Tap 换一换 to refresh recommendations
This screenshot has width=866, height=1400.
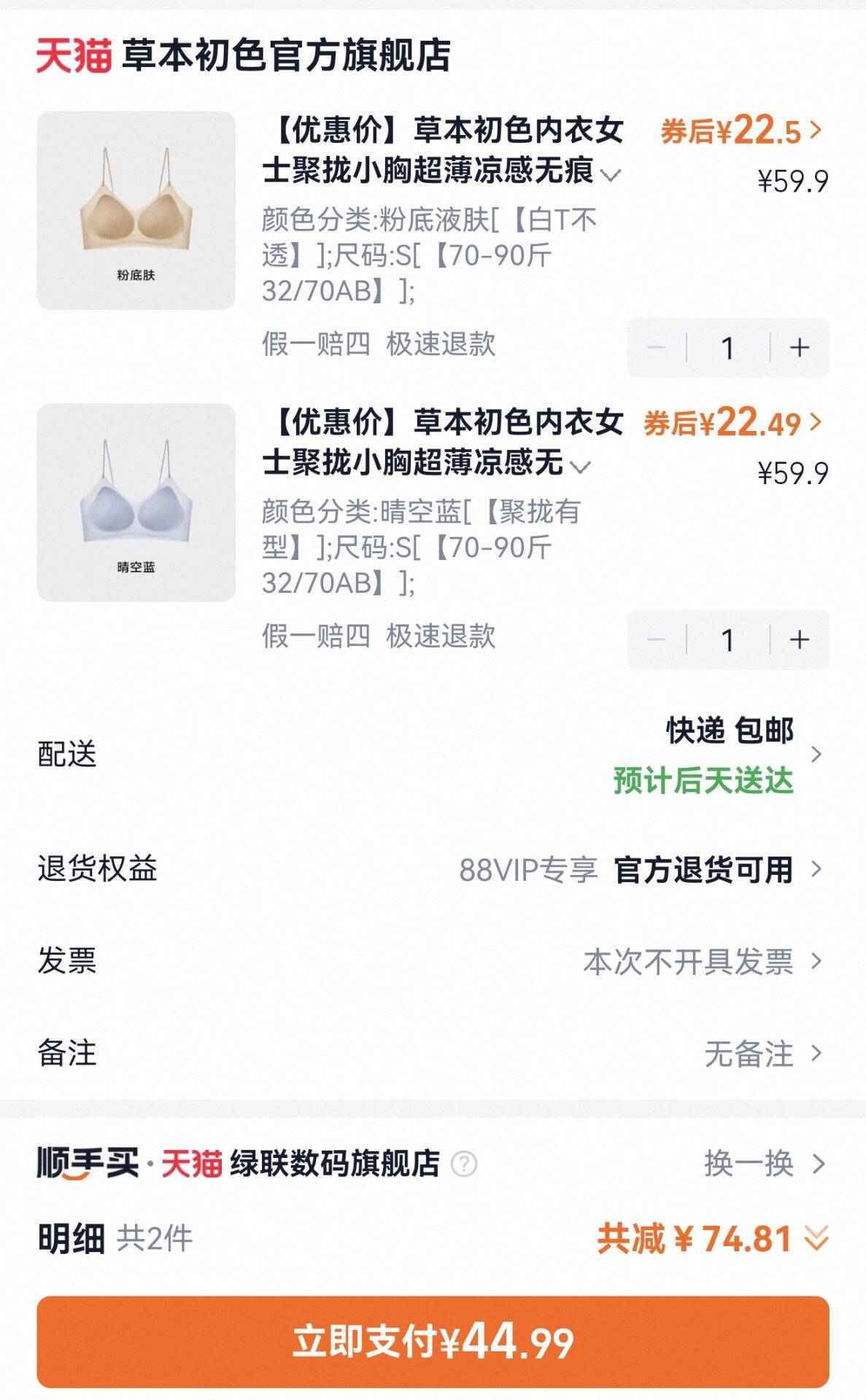tap(764, 1164)
